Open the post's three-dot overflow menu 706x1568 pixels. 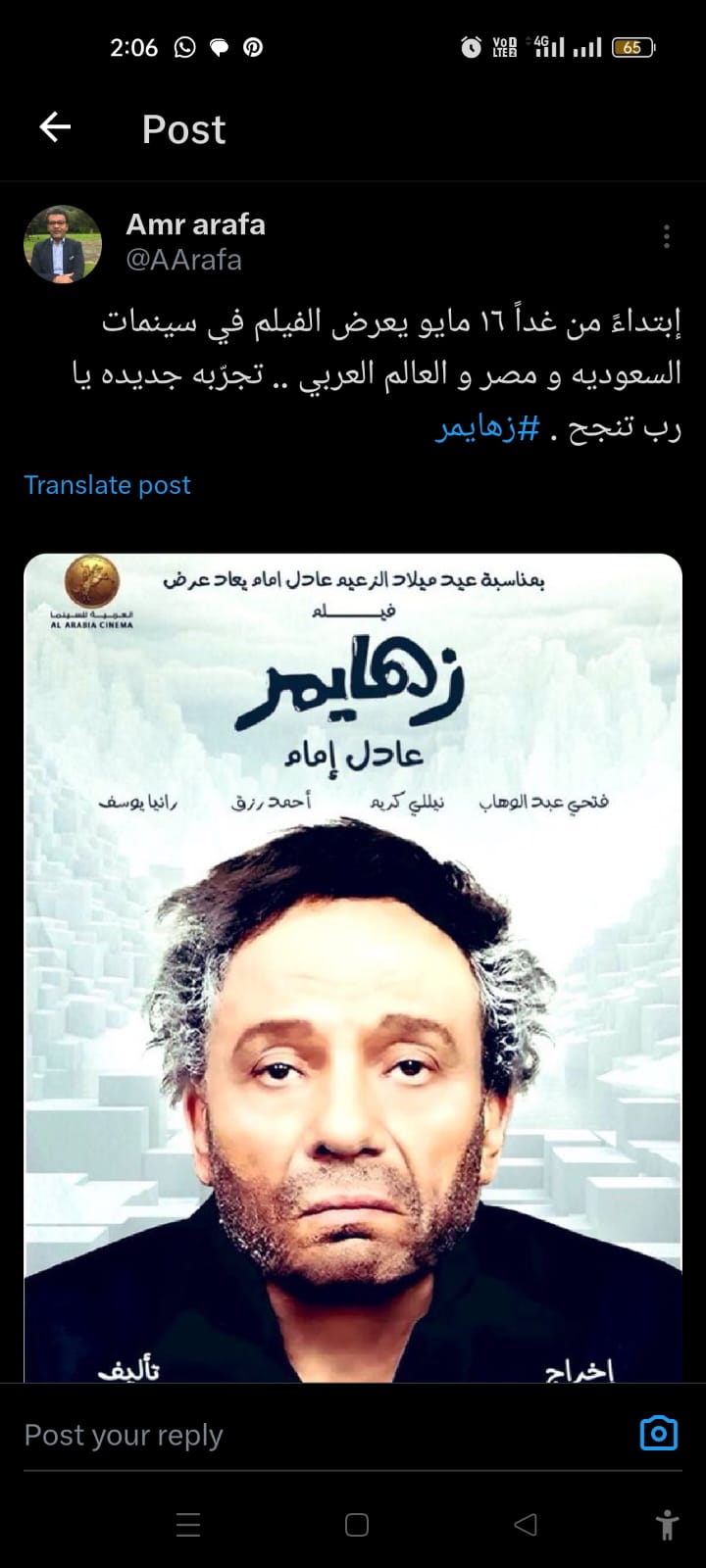pos(666,236)
